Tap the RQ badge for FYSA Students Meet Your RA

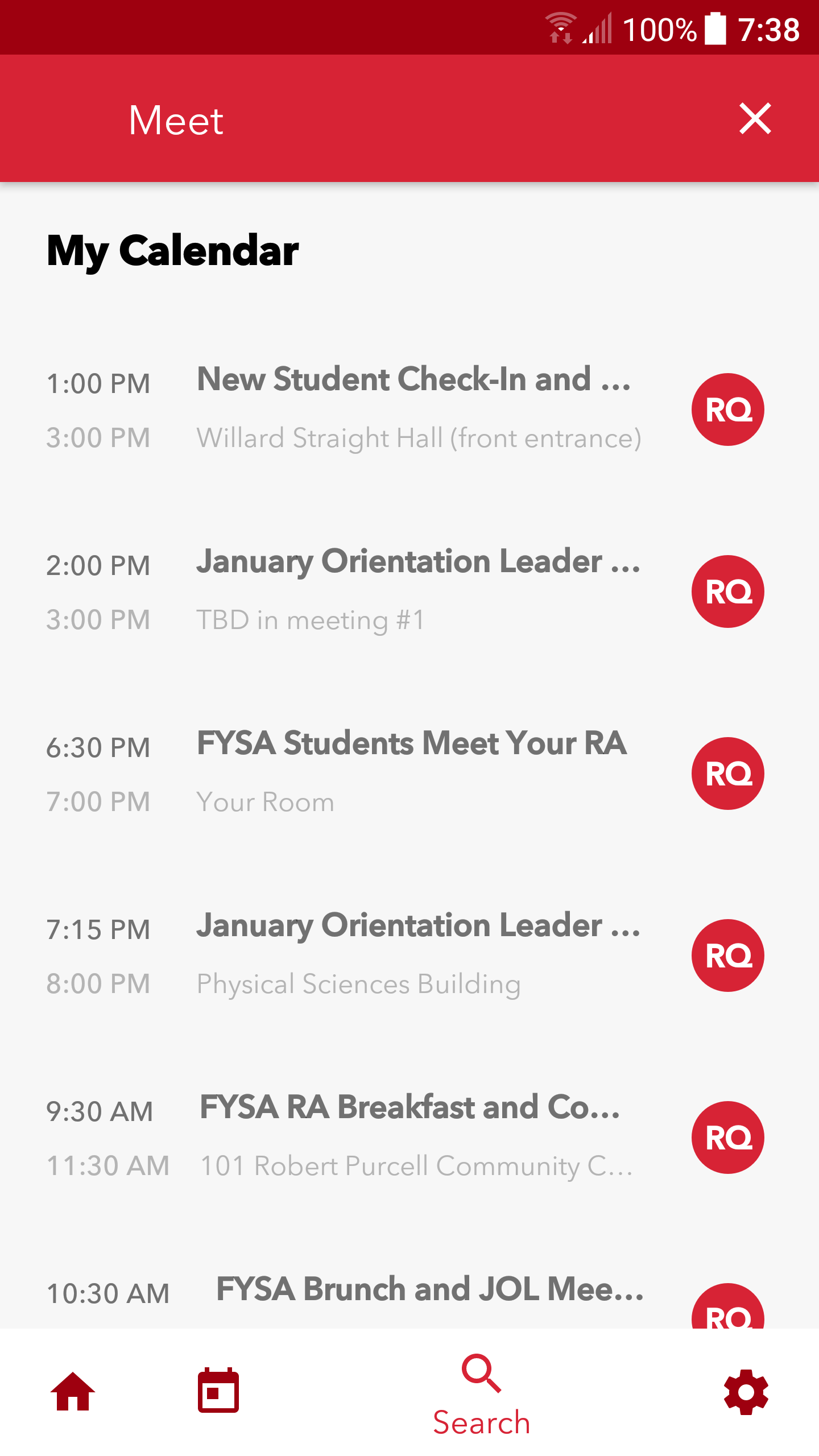click(x=727, y=773)
